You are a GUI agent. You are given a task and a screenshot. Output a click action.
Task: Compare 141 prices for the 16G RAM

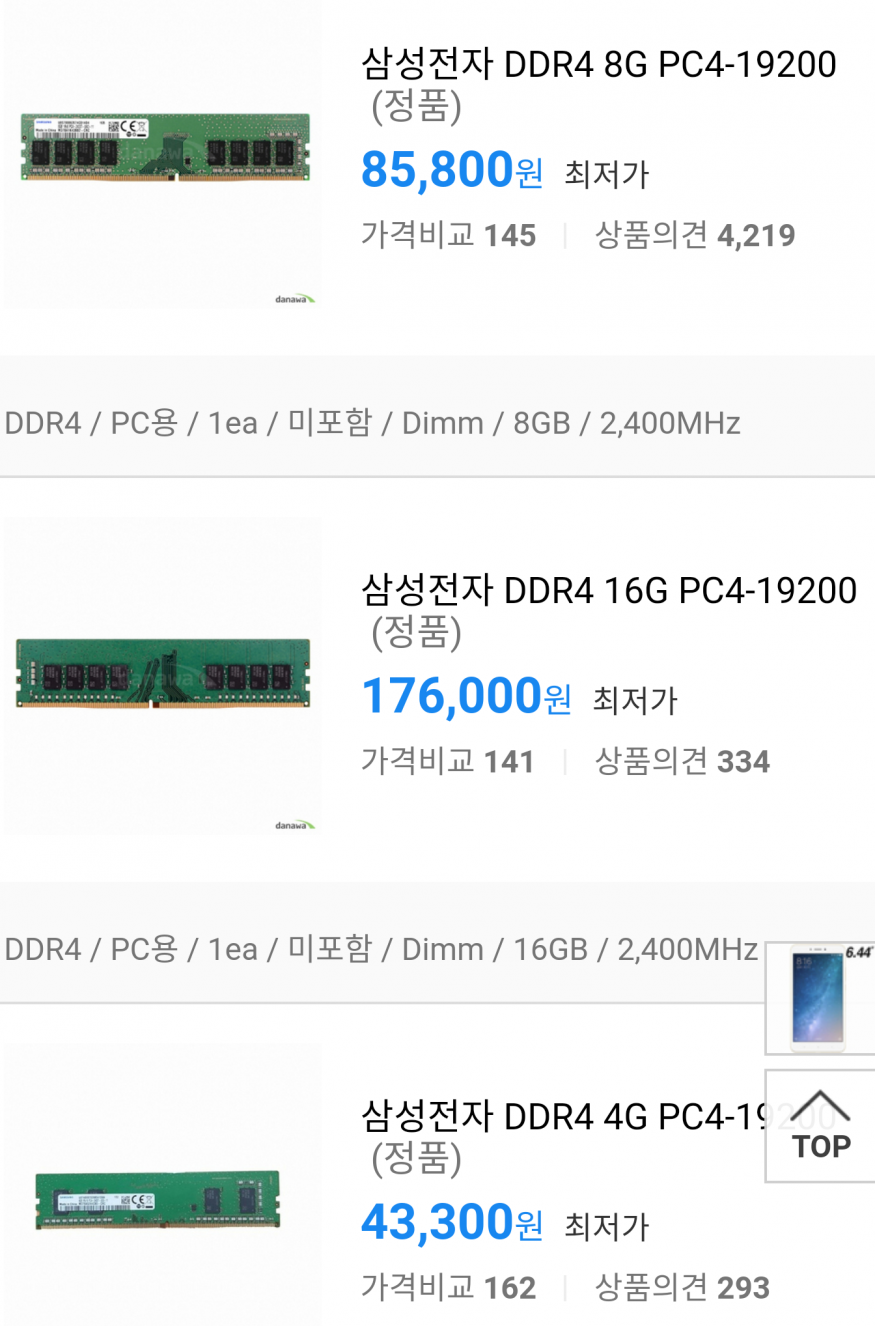tap(448, 762)
